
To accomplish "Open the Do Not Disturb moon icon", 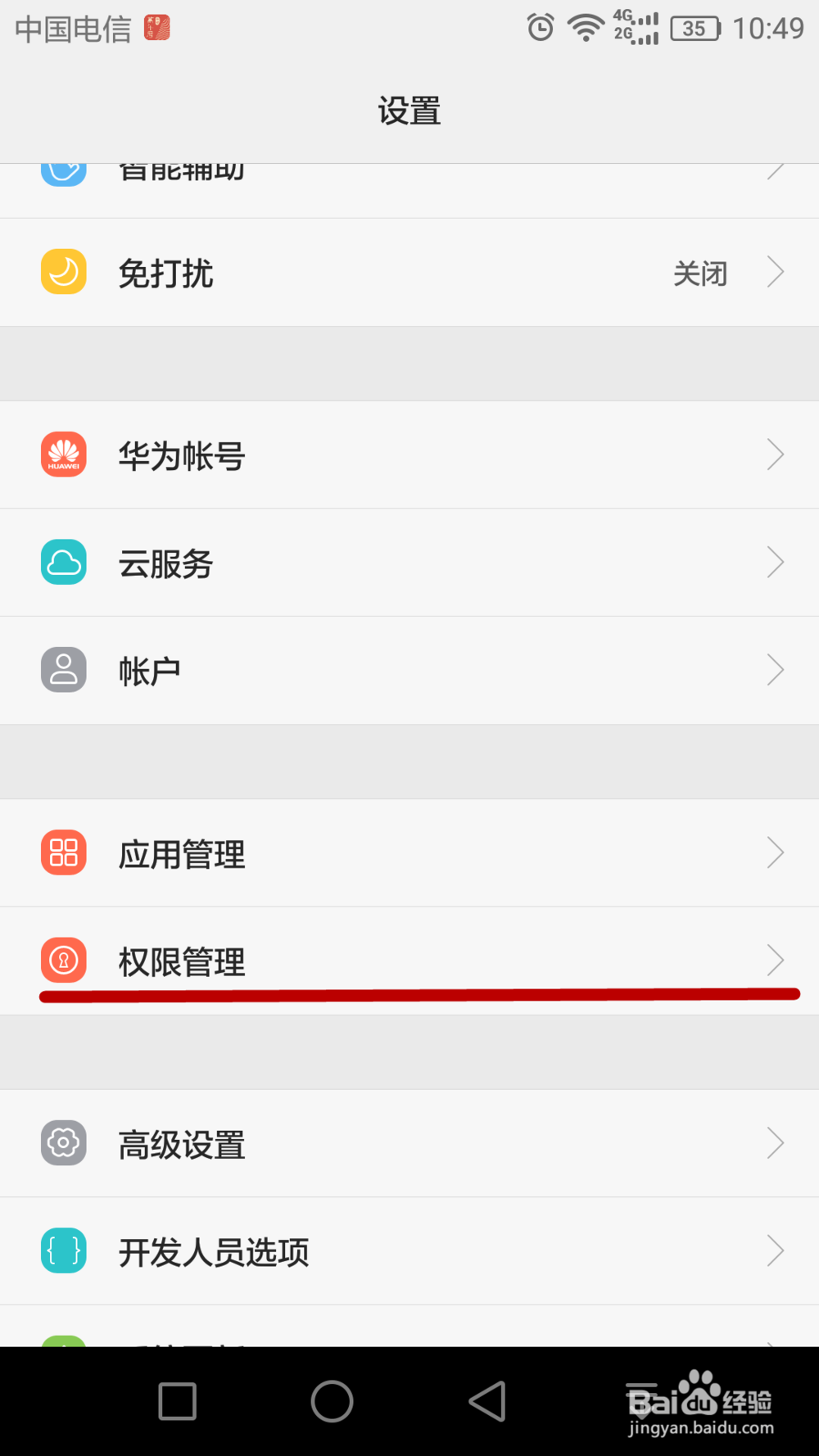I will point(63,271).
